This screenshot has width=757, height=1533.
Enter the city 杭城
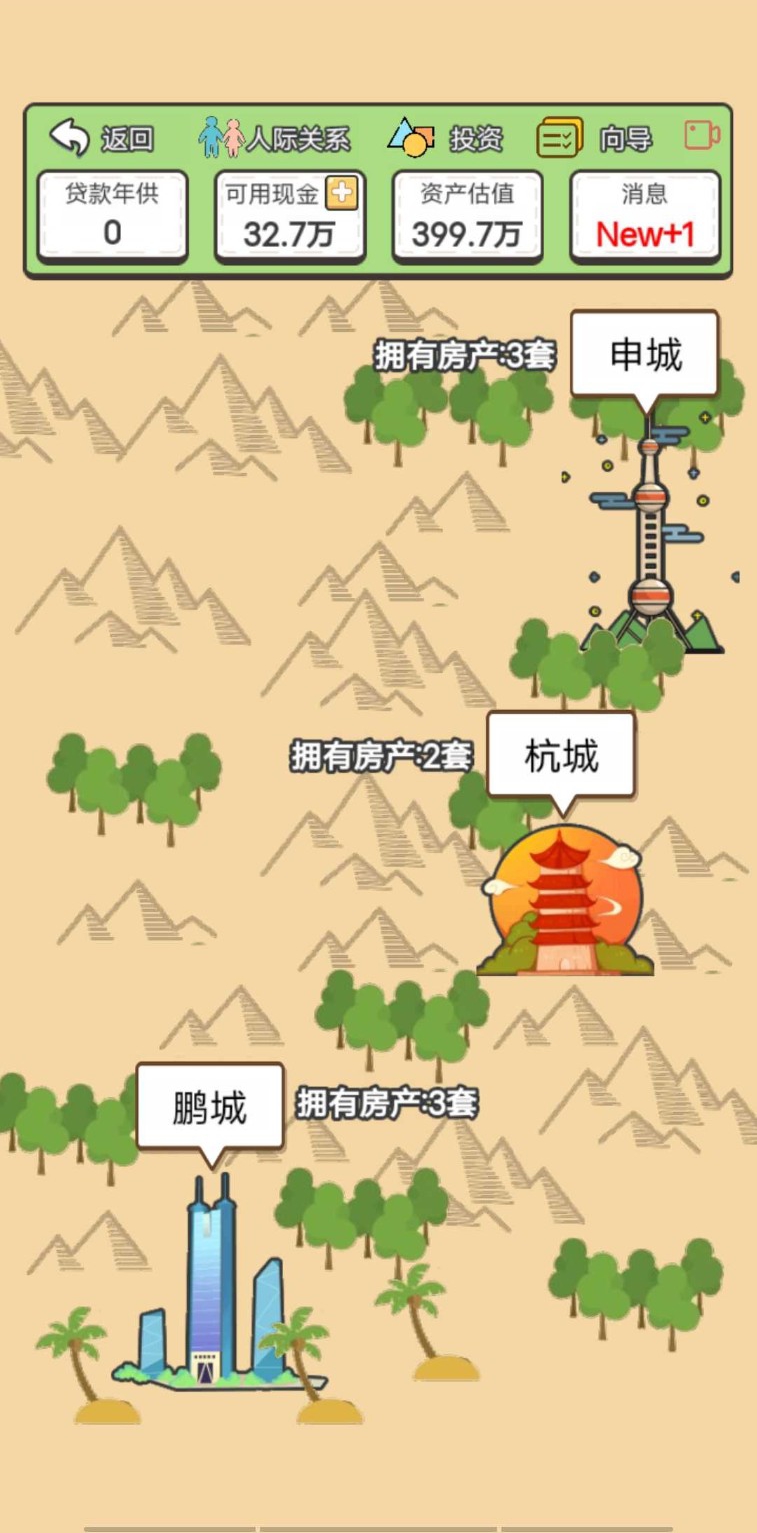[561, 756]
